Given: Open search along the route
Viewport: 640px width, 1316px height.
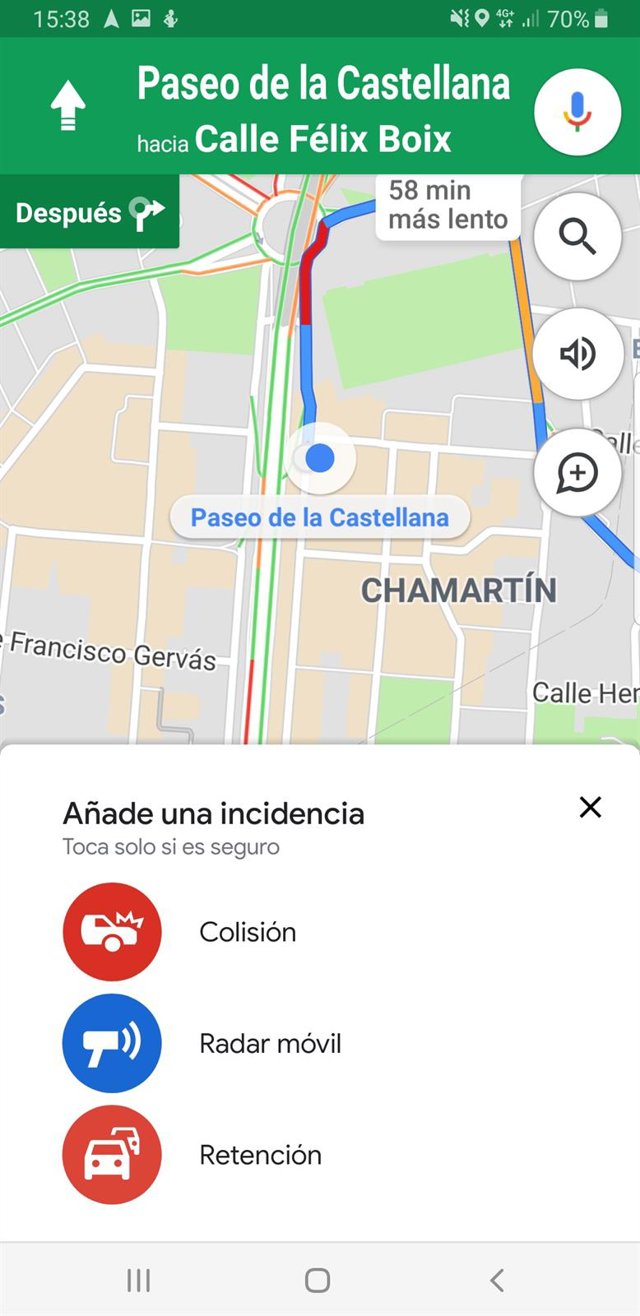Looking at the screenshot, I should click(x=577, y=237).
